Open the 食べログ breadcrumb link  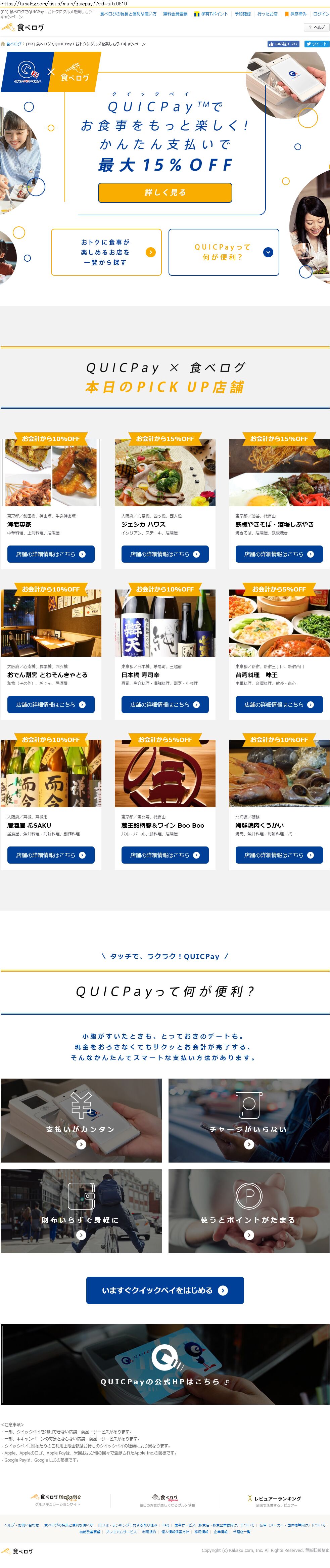13,44
